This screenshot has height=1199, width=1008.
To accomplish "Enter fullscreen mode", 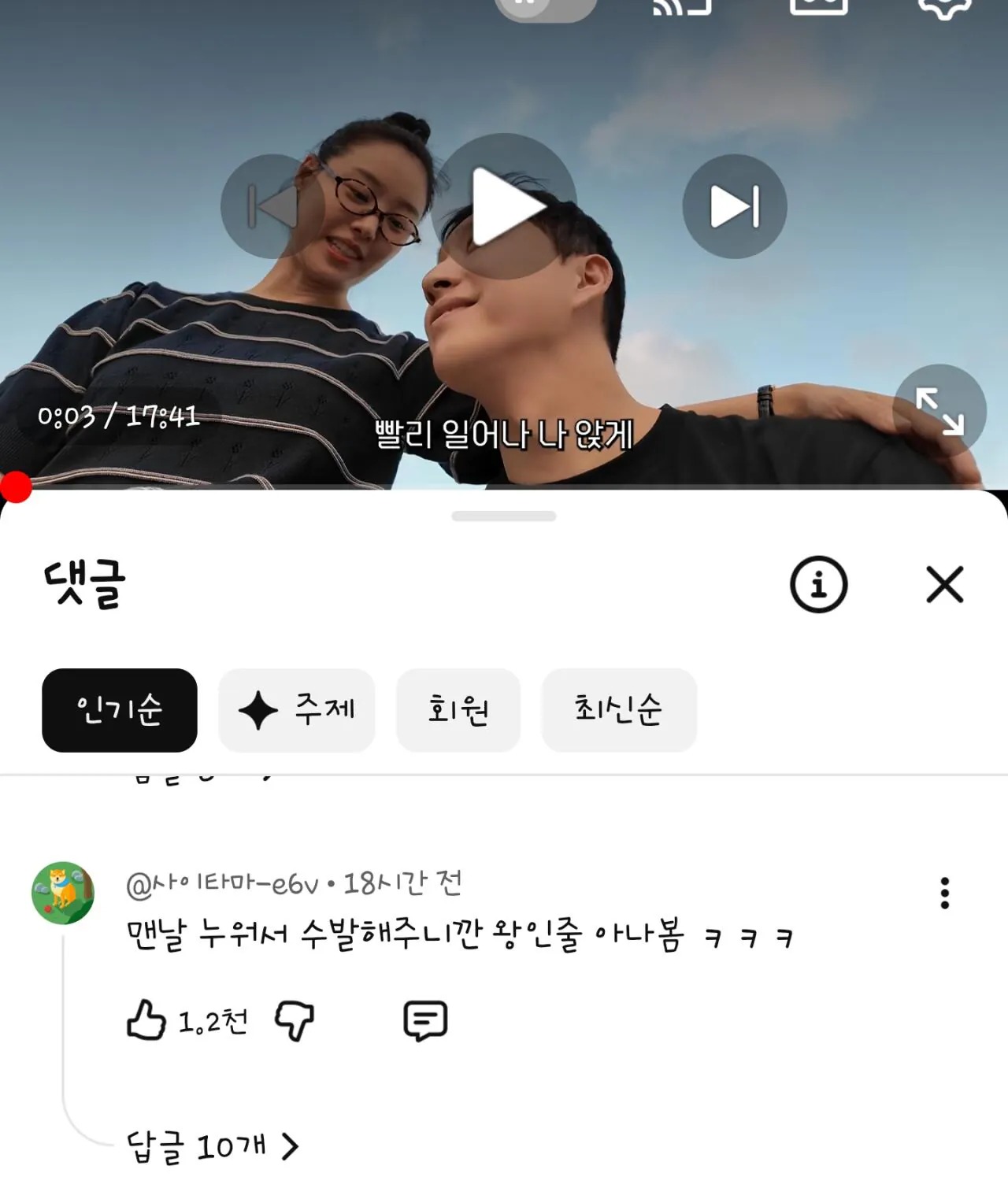I will [x=939, y=411].
